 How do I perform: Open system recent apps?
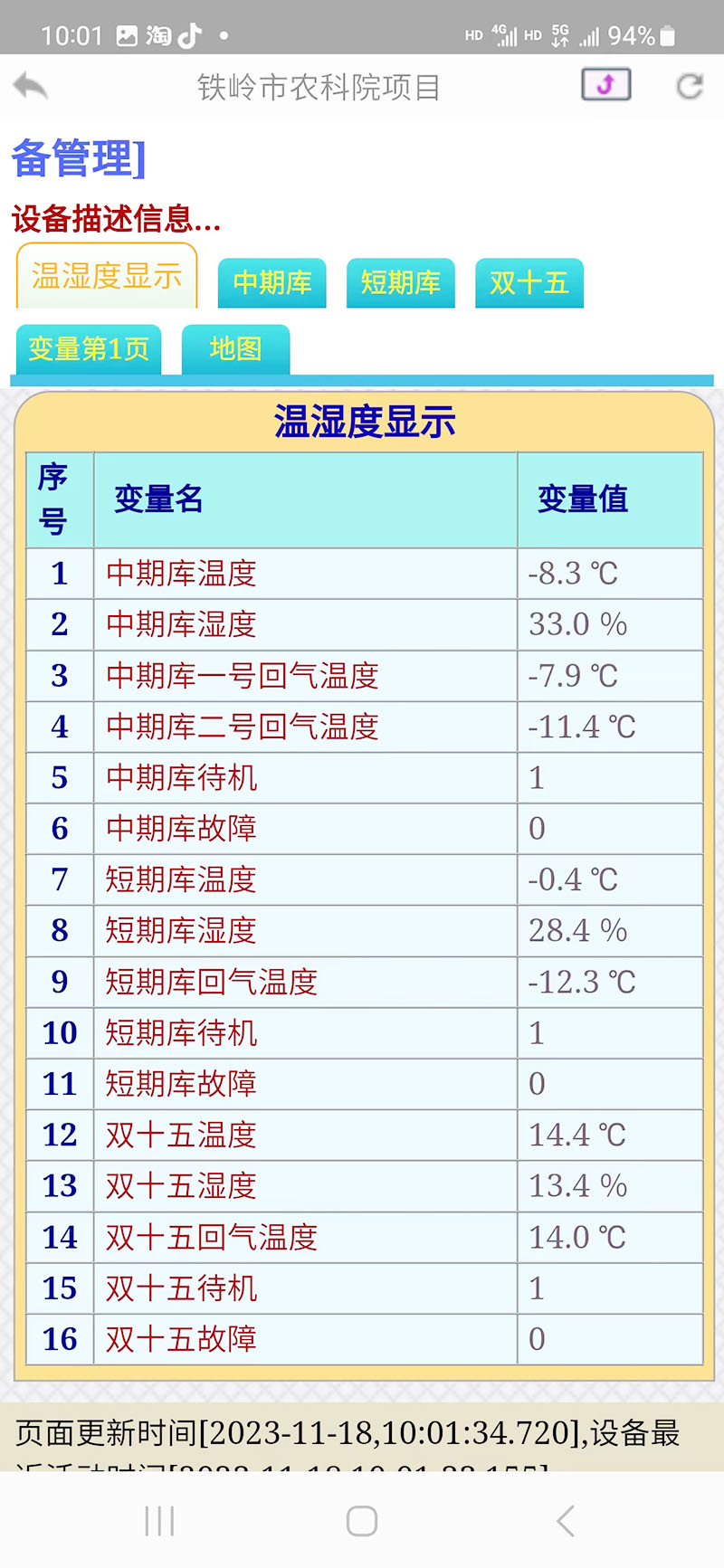[x=159, y=1521]
